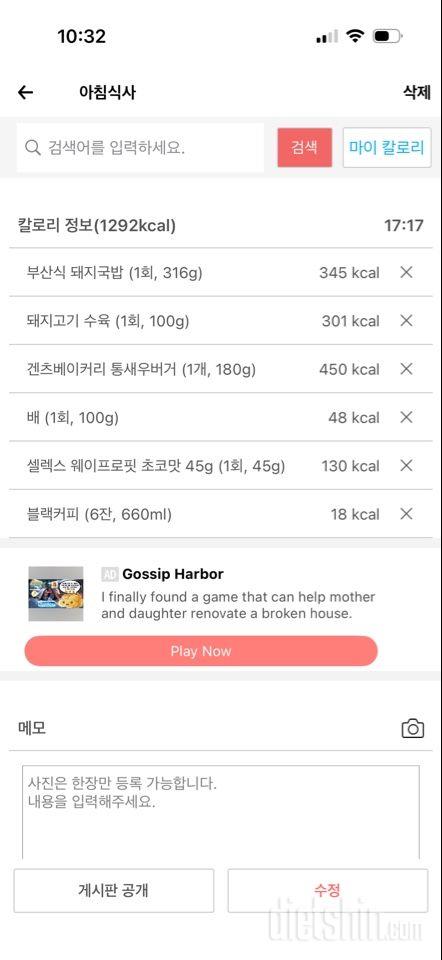The image size is (442, 960).
Task: Go back using the arrow icon
Action: 25,92
